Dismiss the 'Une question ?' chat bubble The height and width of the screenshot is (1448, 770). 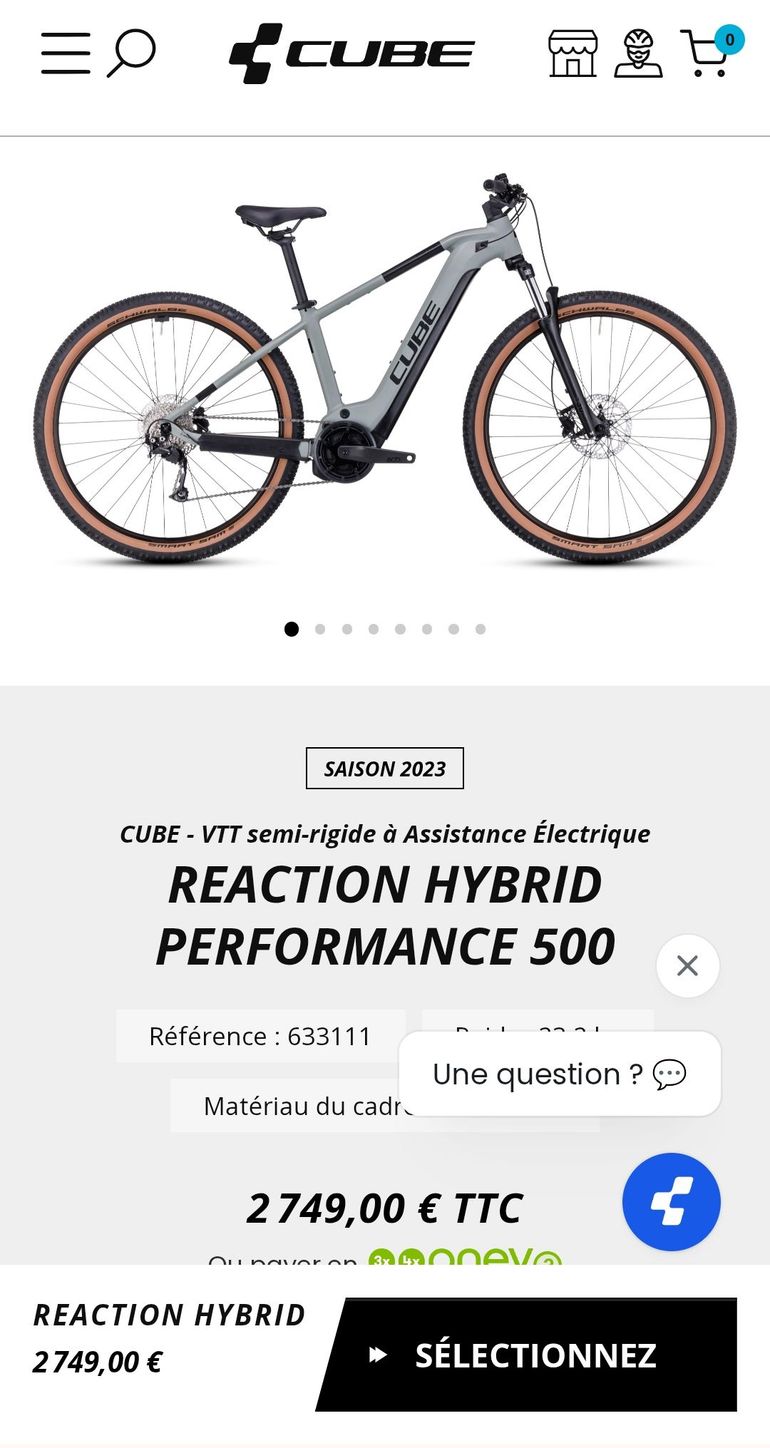tap(687, 965)
